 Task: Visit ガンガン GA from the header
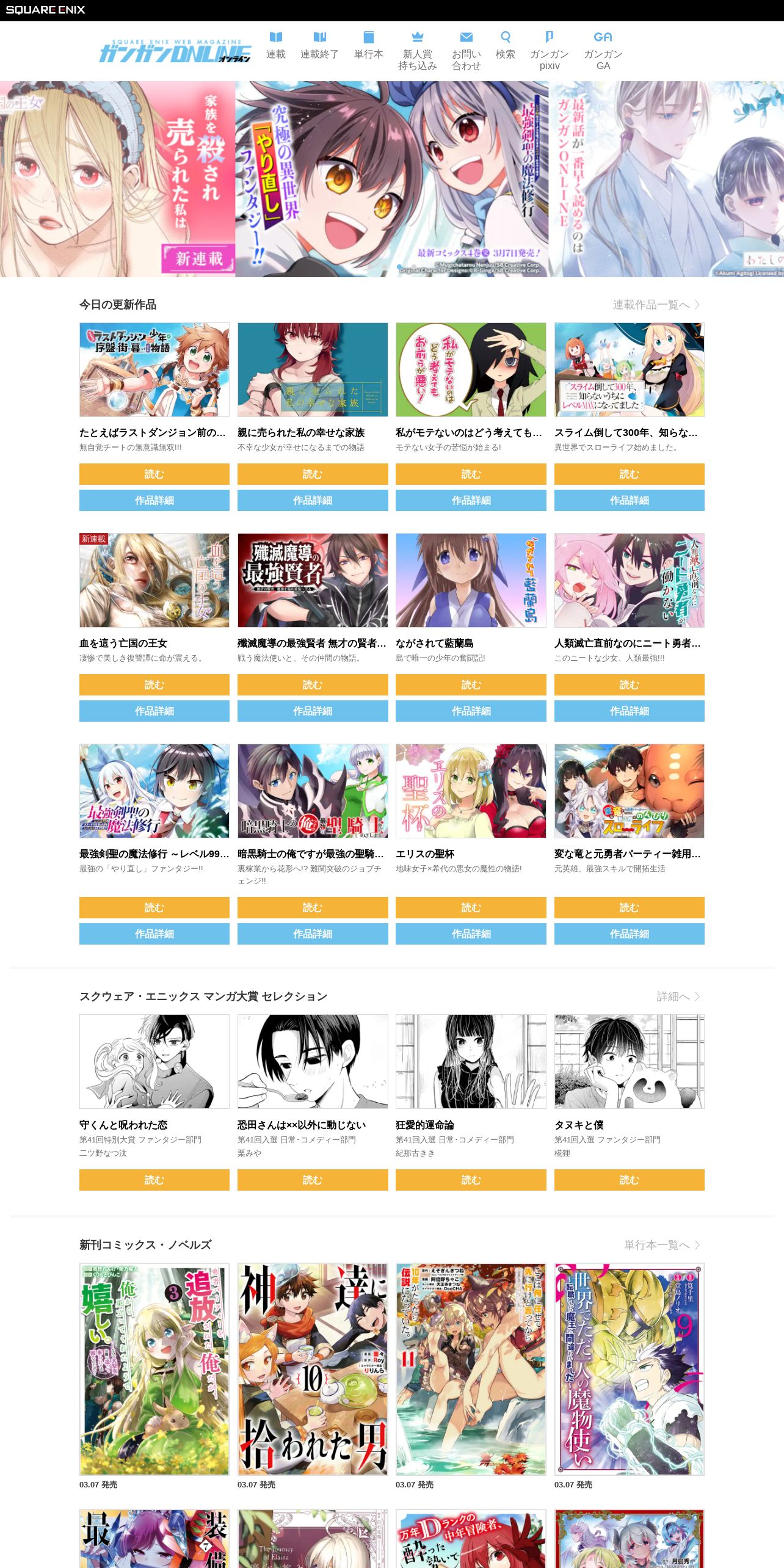pos(603,51)
